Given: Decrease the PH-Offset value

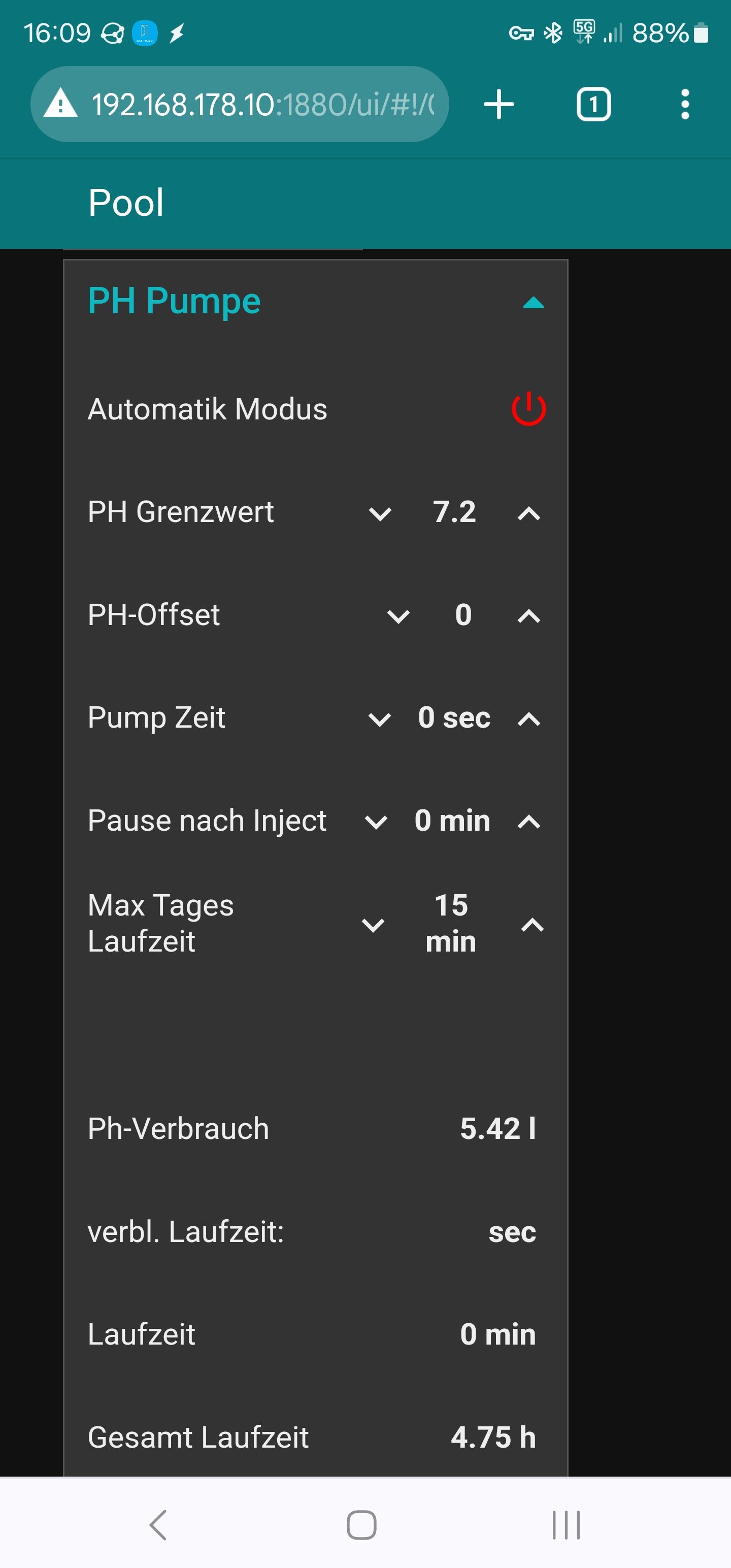Looking at the screenshot, I should [x=398, y=616].
